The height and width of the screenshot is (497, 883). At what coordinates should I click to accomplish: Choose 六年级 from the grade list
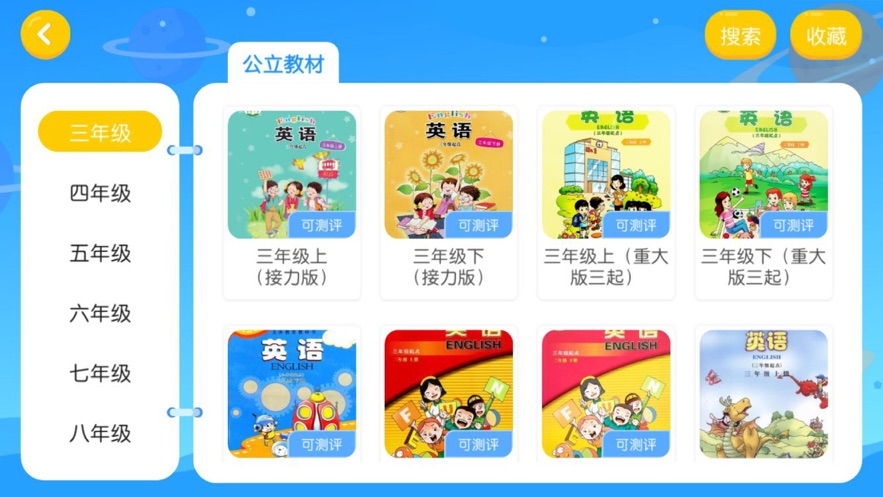(100, 313)
